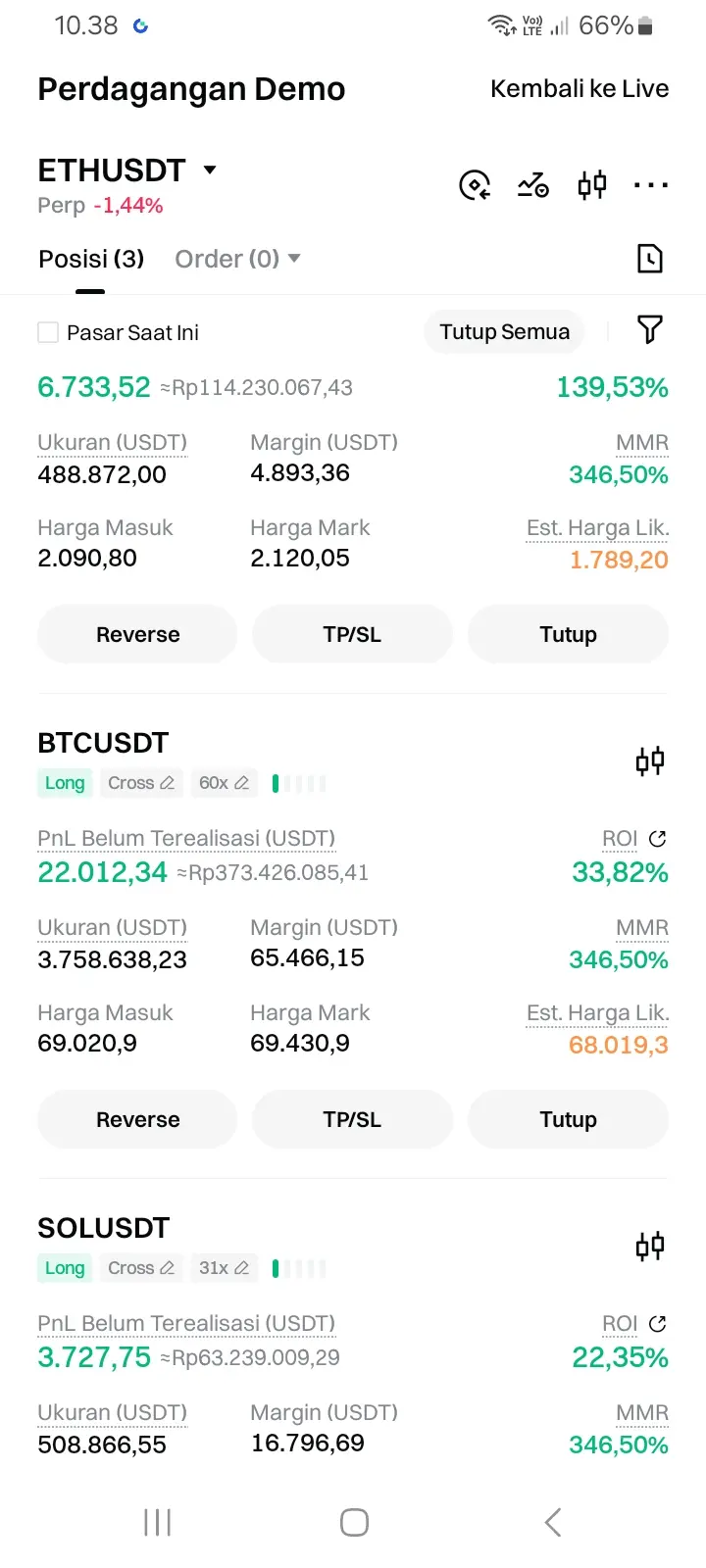Open the order history document icon
The height and width of the screenshot is (1568, 706).
[649, 259]
